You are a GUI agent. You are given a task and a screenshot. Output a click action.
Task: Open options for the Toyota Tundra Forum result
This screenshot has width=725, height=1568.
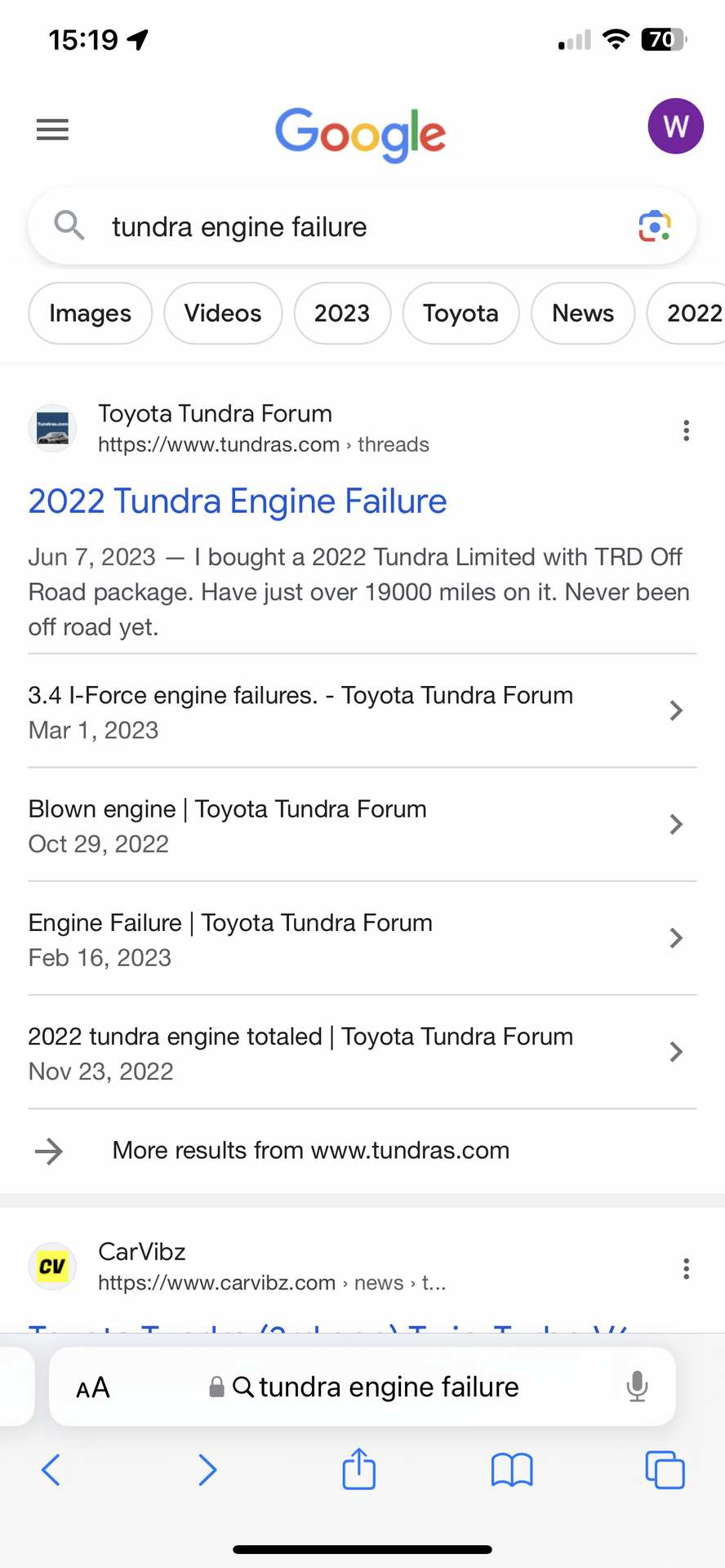pyautogui.click(x=686, y=430)
